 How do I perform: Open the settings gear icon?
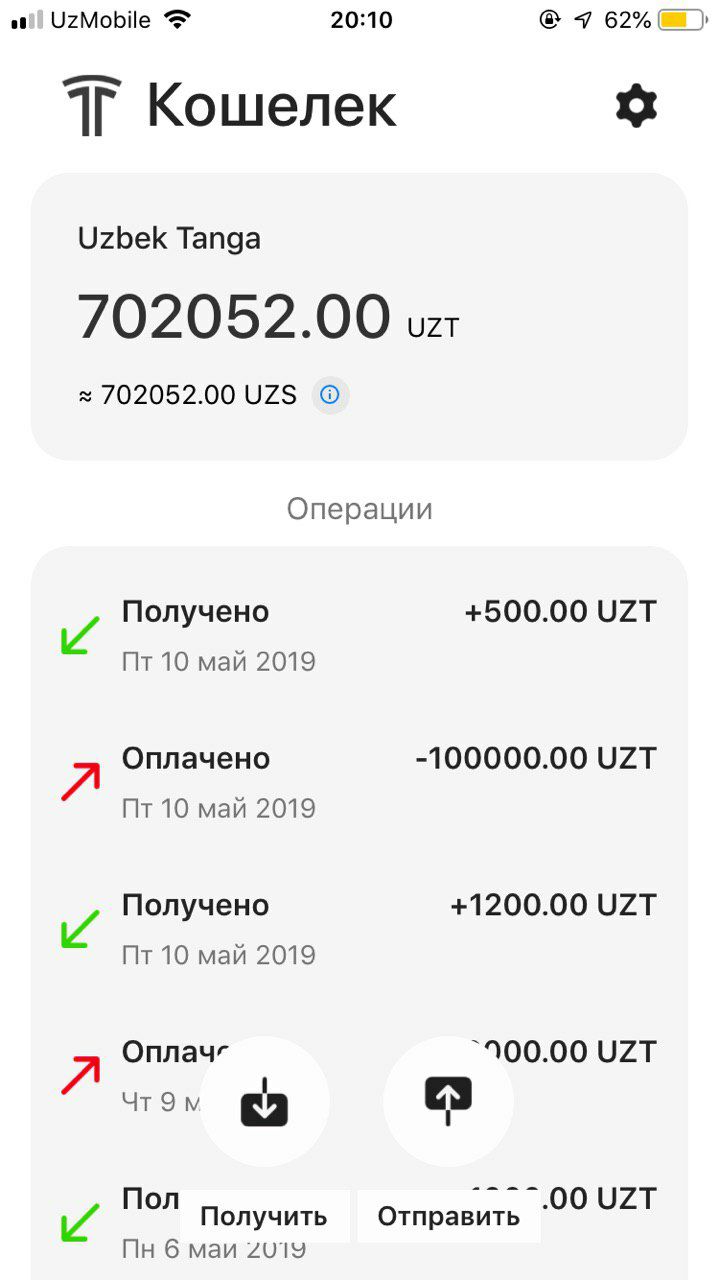click(636, 105)
